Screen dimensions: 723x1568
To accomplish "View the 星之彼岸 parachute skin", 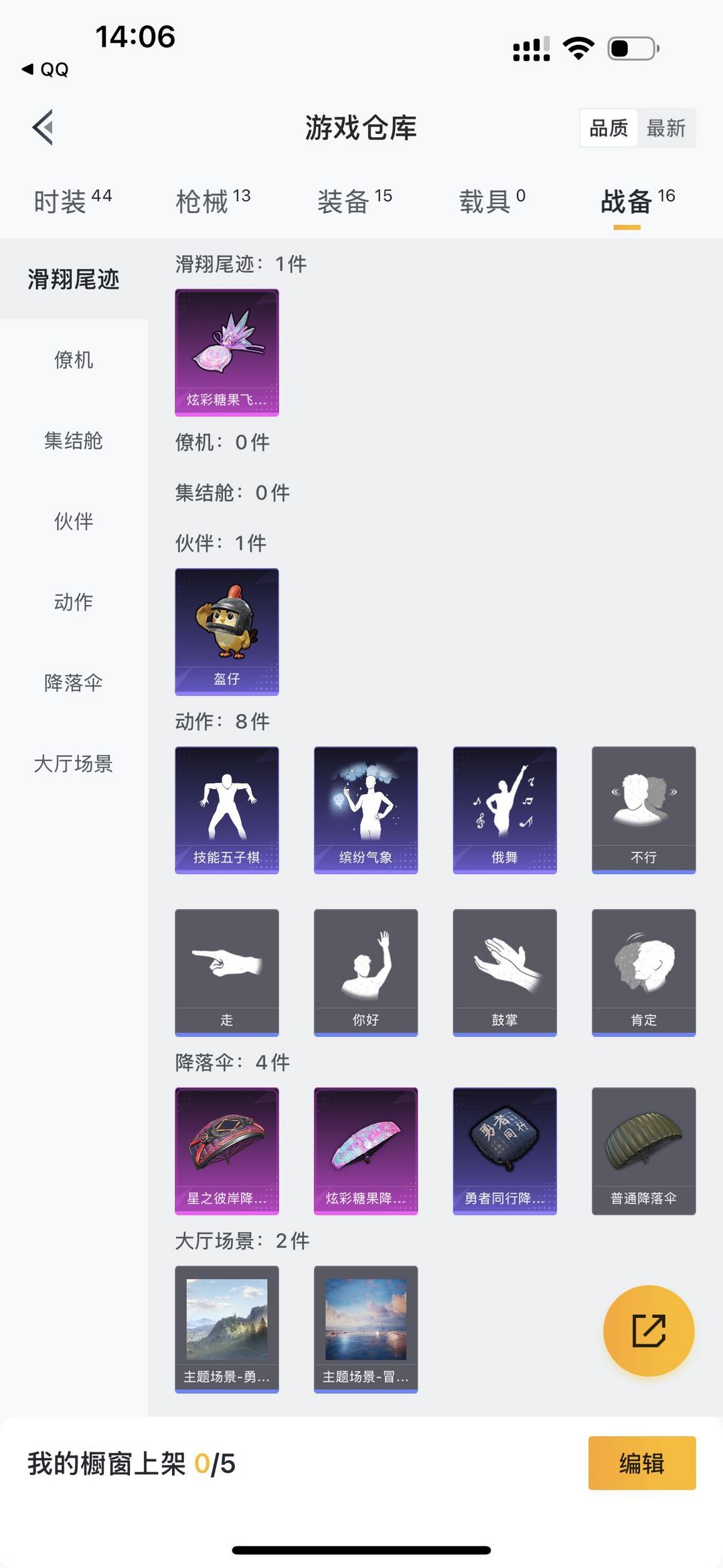I will point(227,1151).
